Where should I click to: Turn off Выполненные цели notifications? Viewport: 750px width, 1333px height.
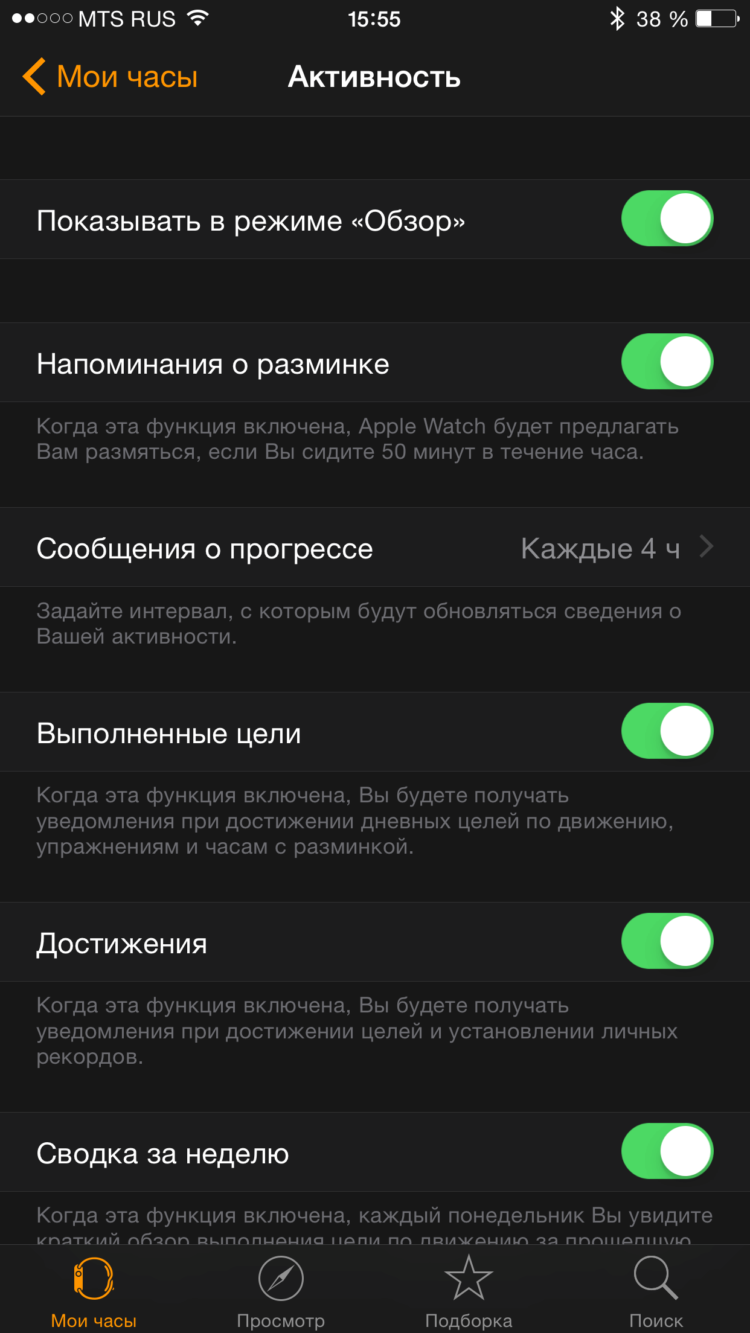[x=666, y=732]
